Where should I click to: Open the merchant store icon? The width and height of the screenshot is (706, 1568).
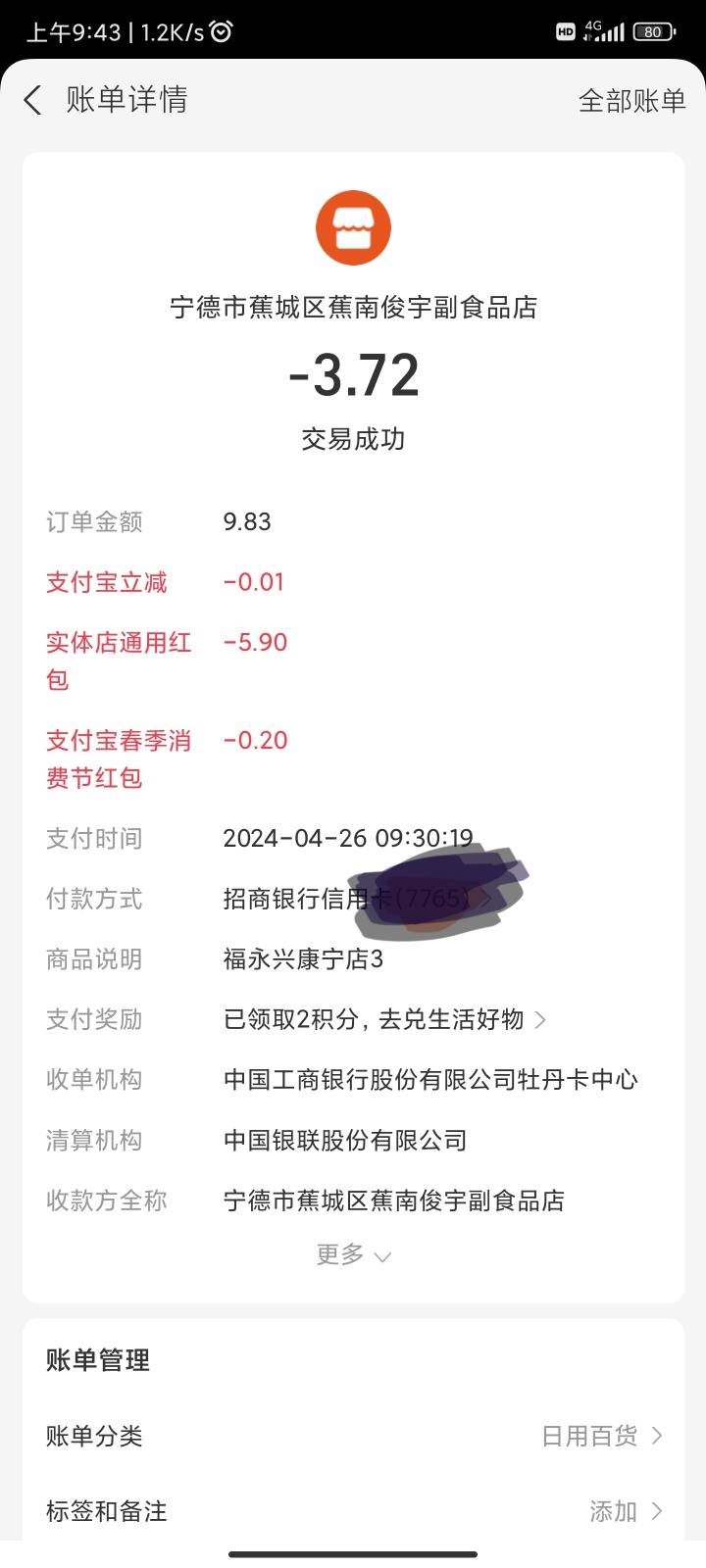(353, 228)
